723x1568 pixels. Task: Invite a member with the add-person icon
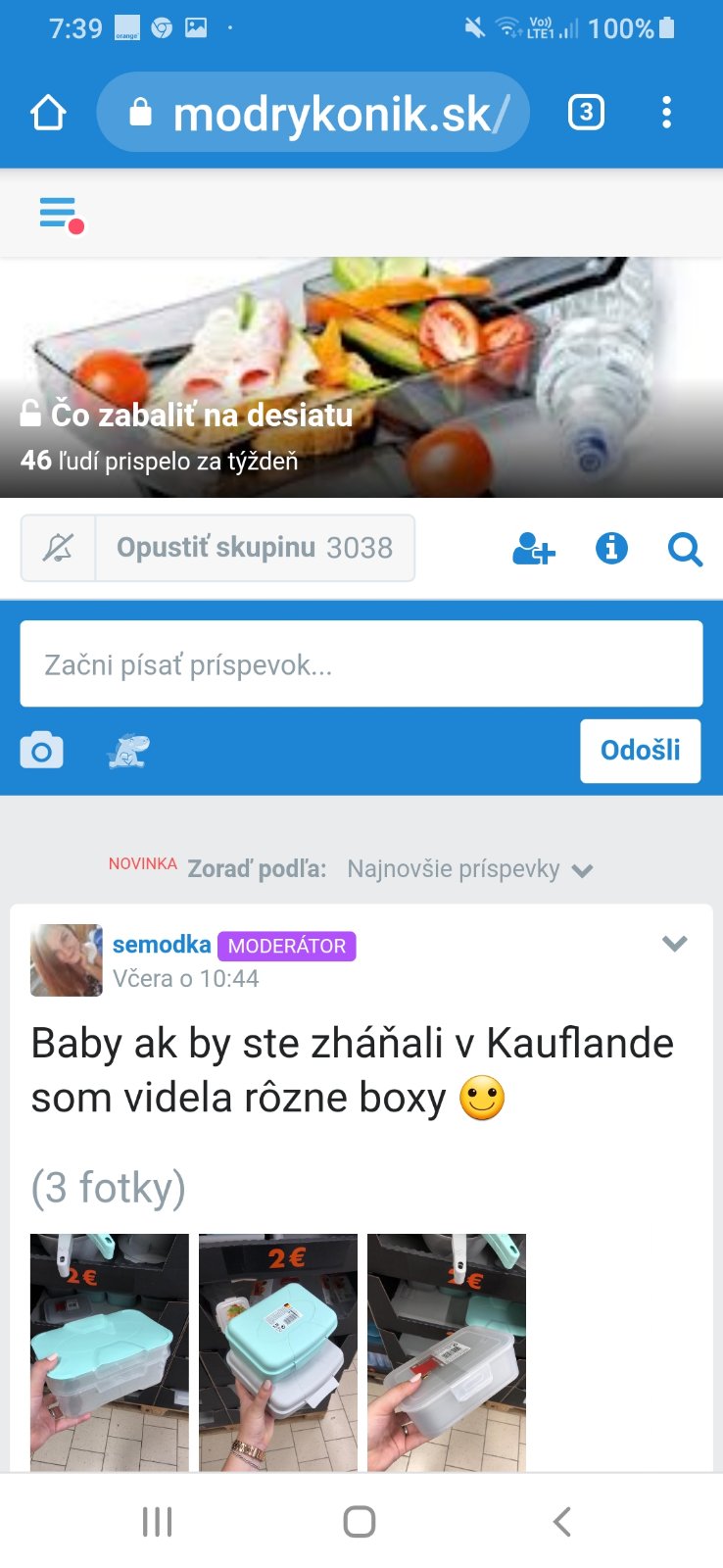point(534,549)
